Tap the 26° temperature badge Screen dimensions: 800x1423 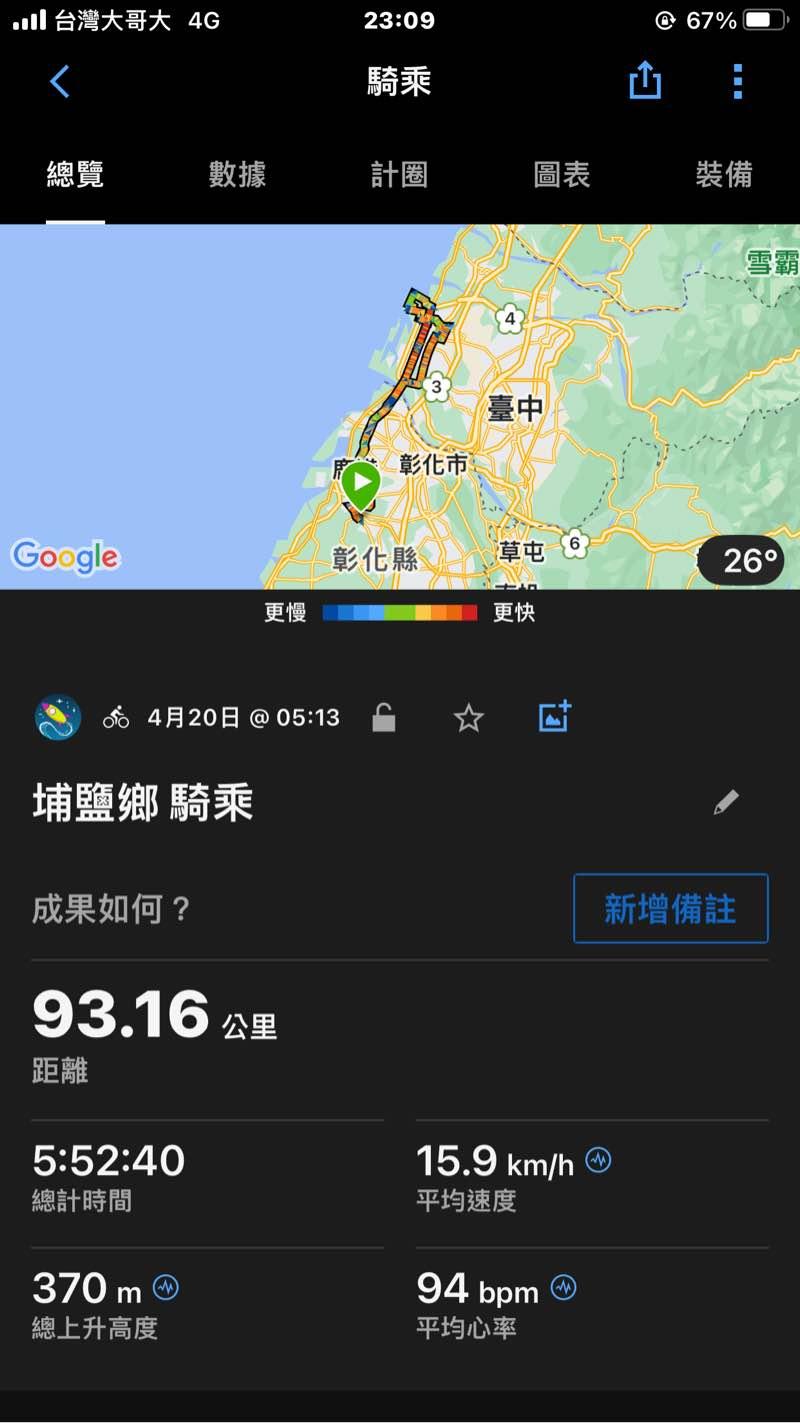[741, 560]
